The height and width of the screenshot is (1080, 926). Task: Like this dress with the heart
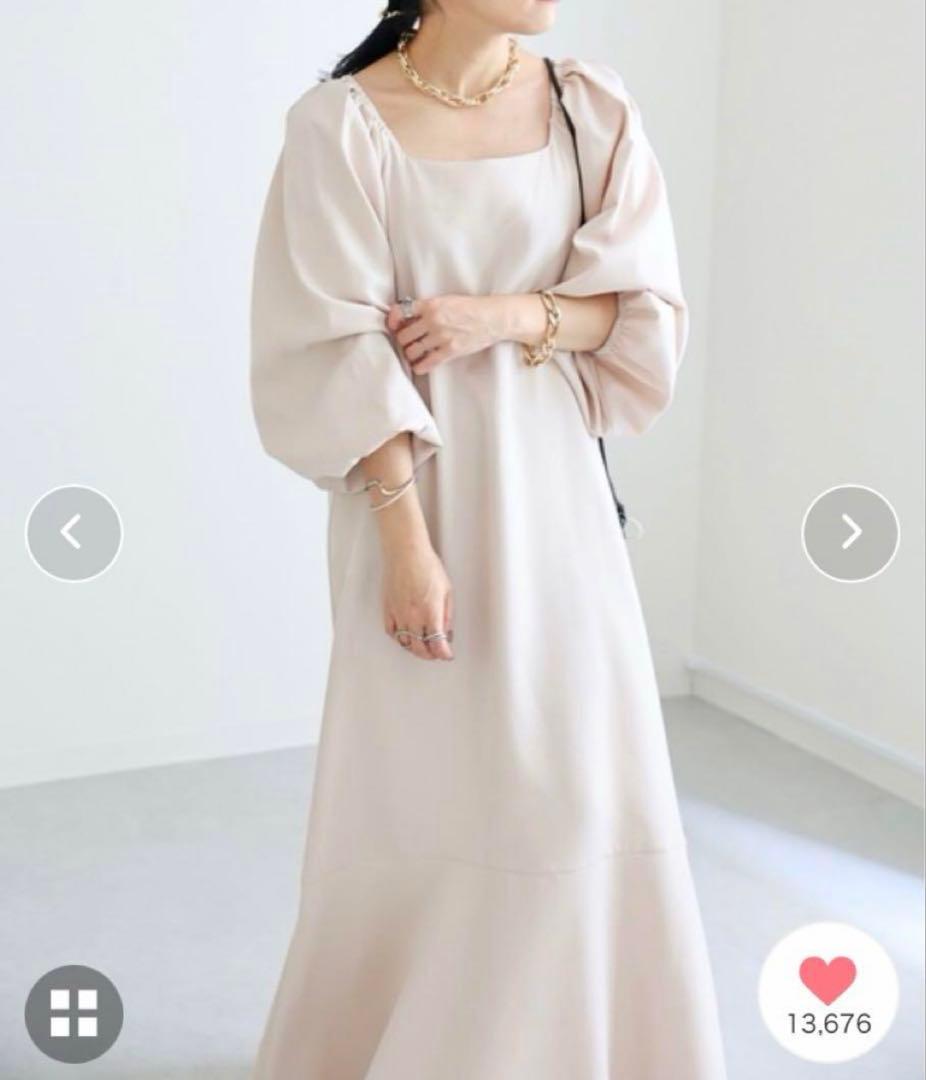(828, 981)
